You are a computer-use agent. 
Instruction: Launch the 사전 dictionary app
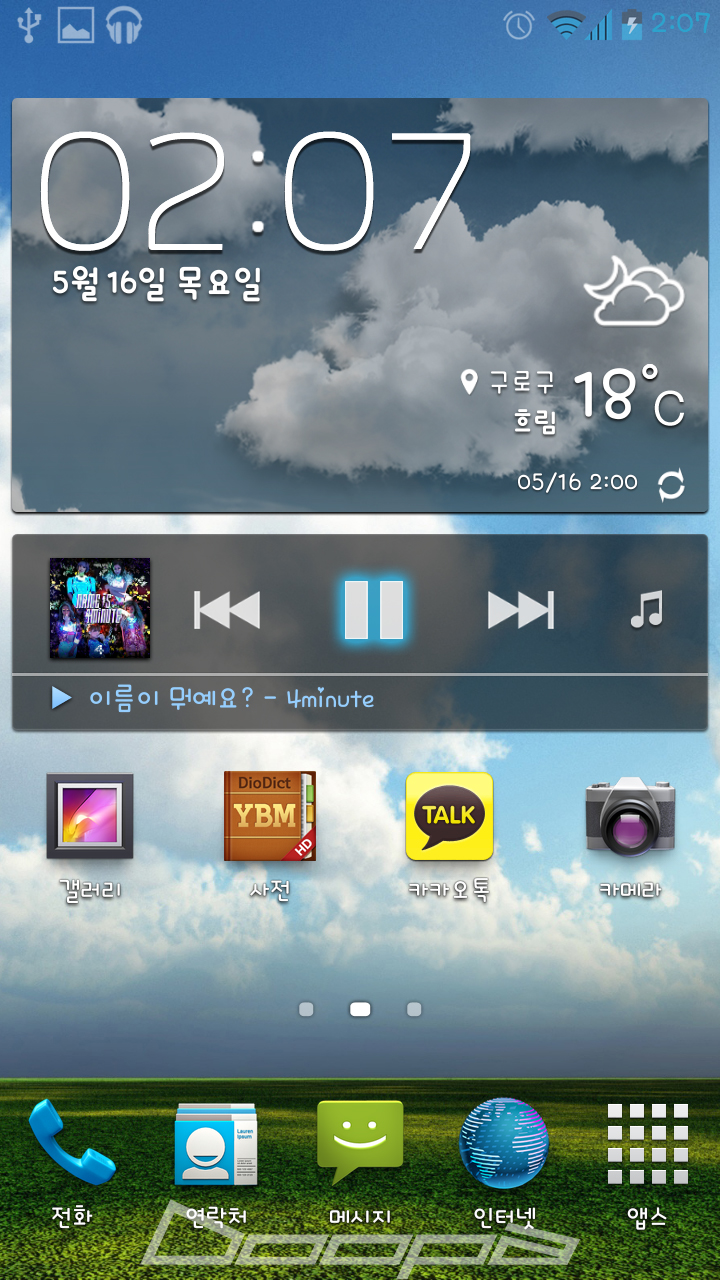click(269, 817)
